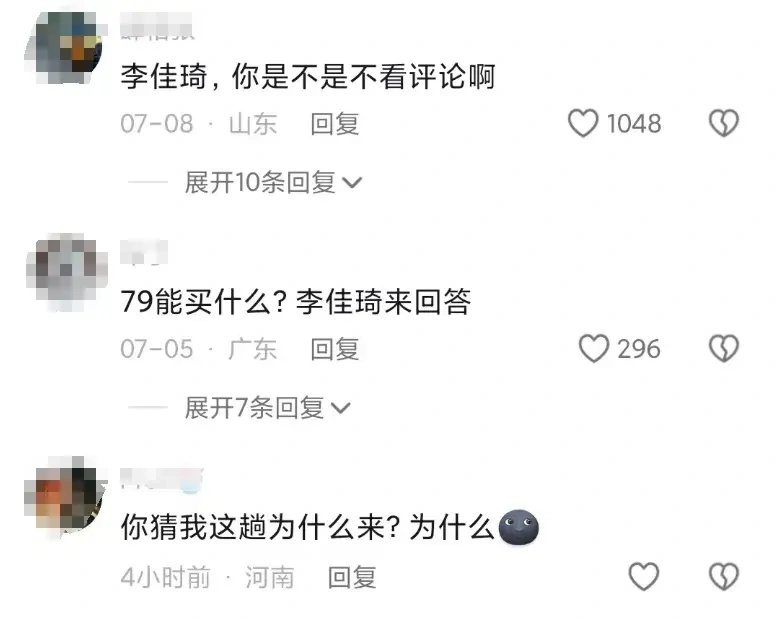Dislike the 07-05 广东 comment
Image resolution: width=779 pixels, height=619 pixels.
click(723, 348)
